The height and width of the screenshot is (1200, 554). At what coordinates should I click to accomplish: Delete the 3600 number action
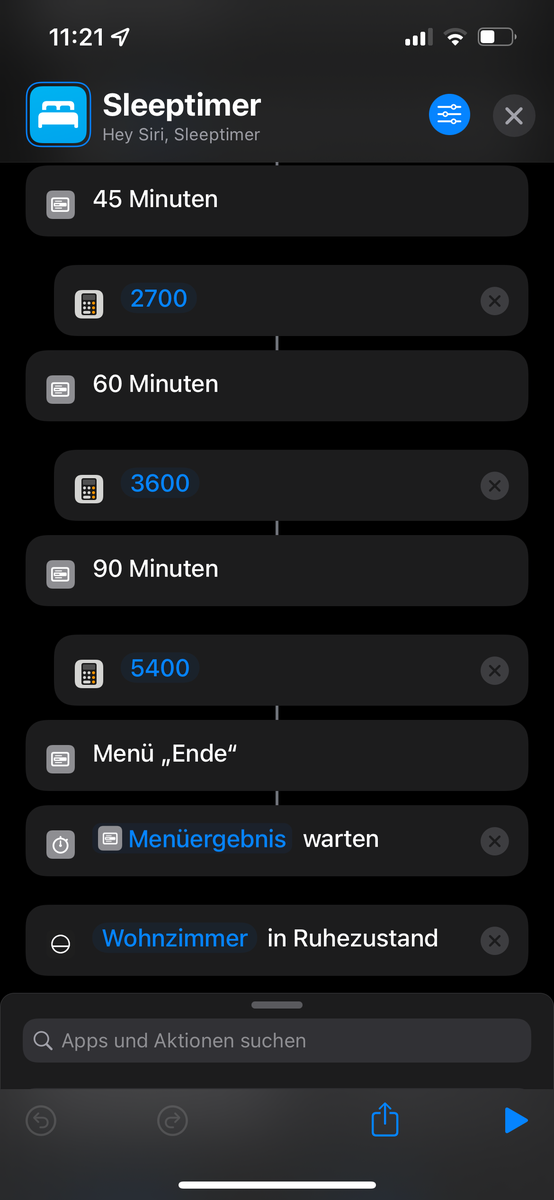tap(494, 486)
